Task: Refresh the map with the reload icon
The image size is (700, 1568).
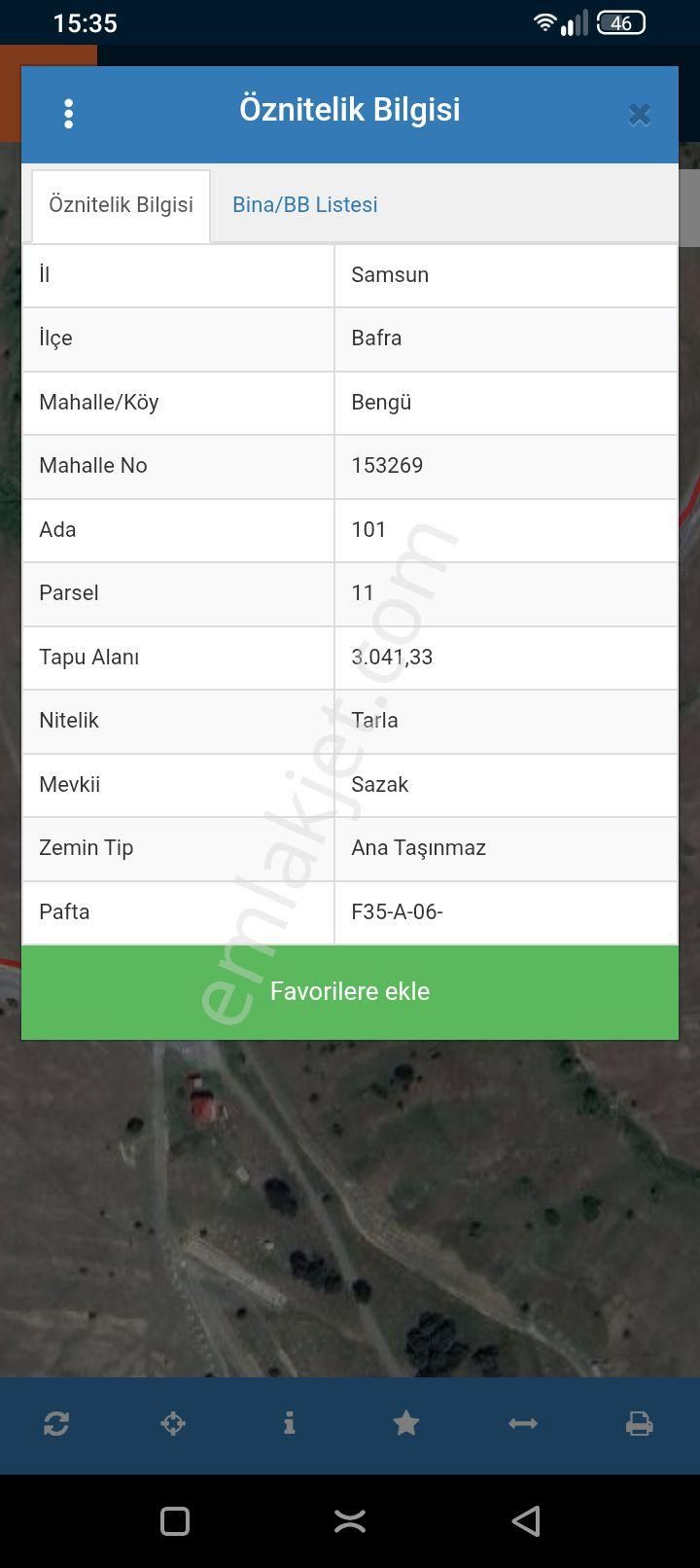Action: pos(56,1424)
